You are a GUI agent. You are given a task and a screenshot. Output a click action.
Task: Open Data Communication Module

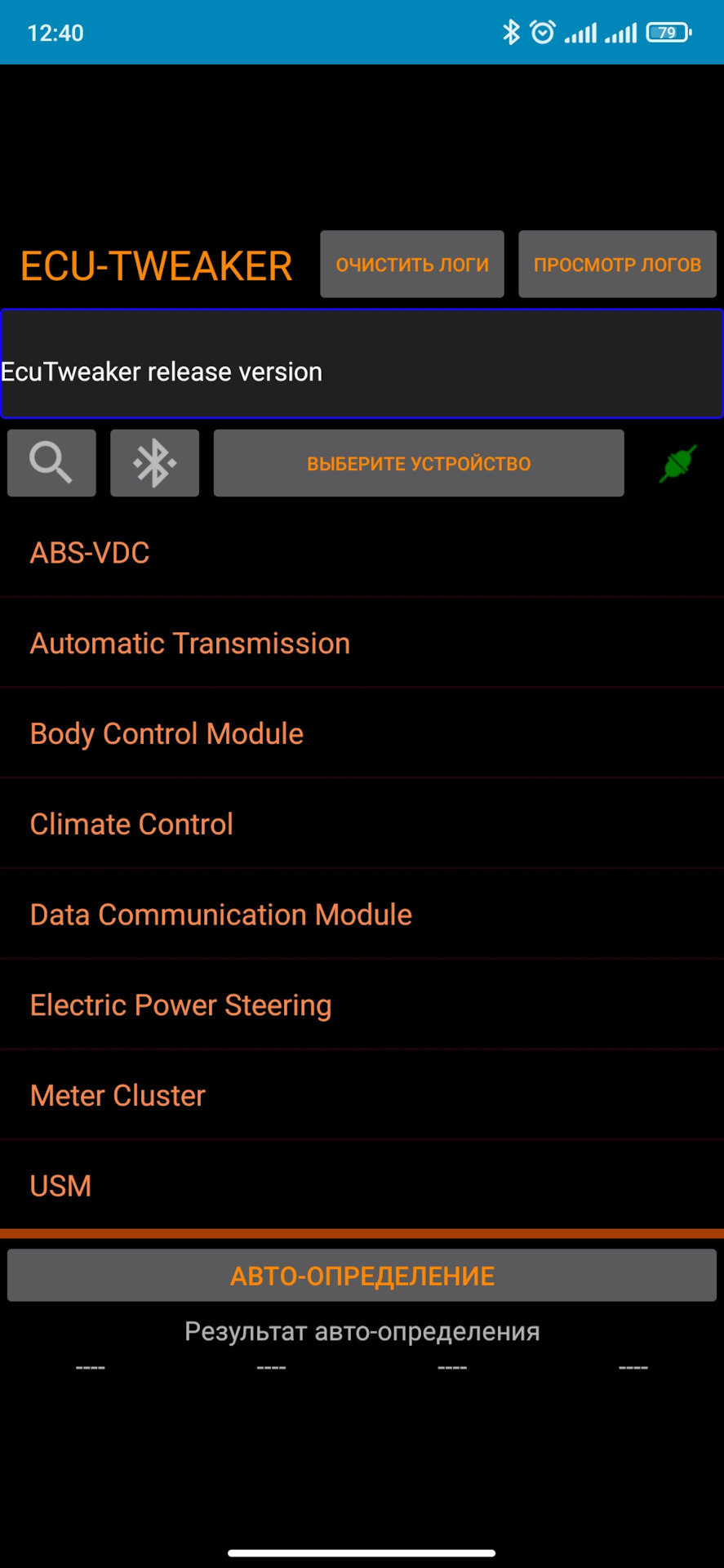[x=220, y=915]
